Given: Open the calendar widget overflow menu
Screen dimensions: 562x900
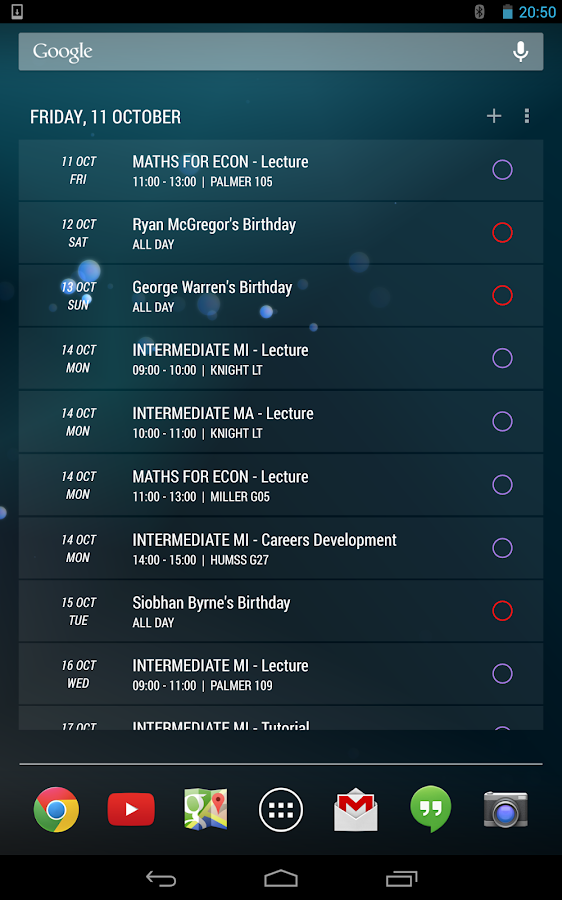Looking at the screenshot, I should tap(526, 117).
